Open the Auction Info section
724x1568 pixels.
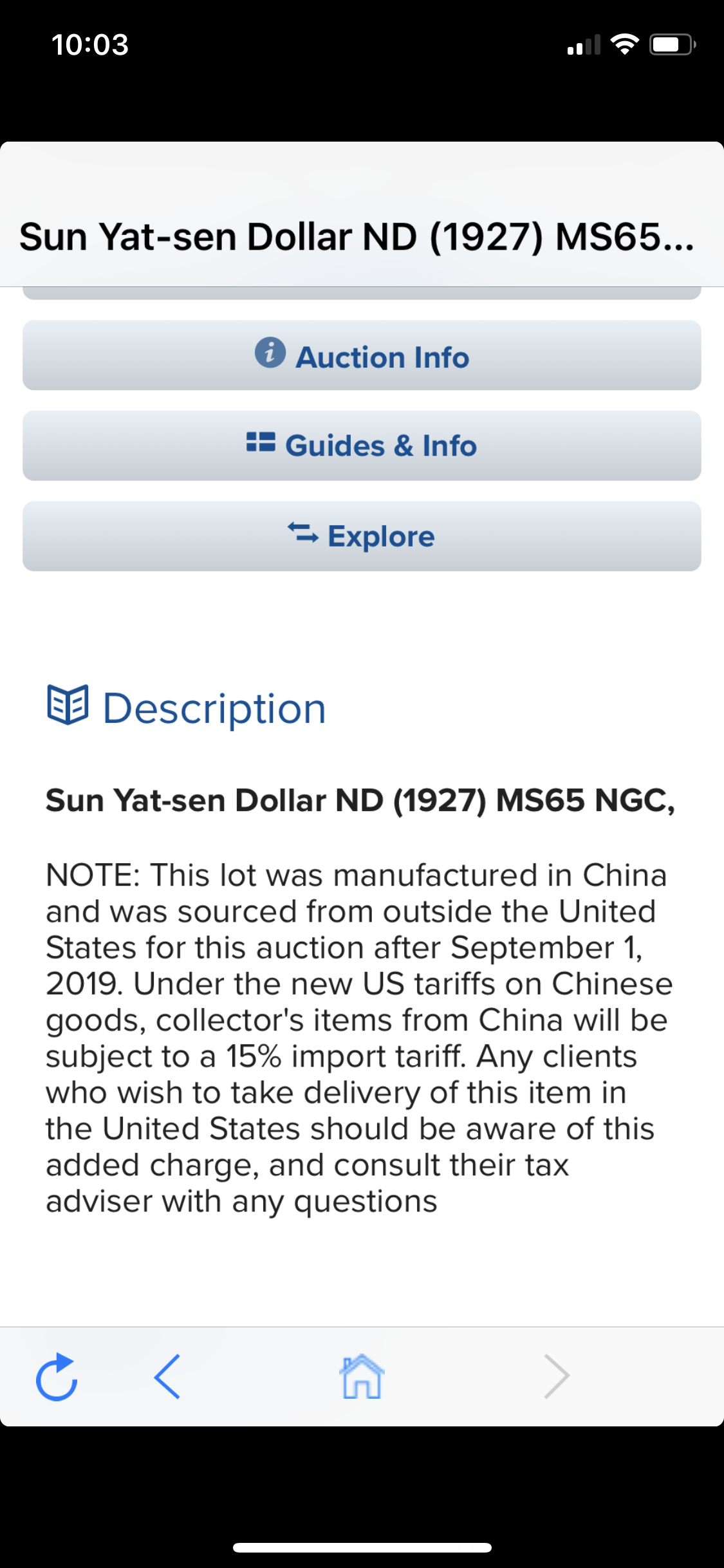(x=362, y=356)
